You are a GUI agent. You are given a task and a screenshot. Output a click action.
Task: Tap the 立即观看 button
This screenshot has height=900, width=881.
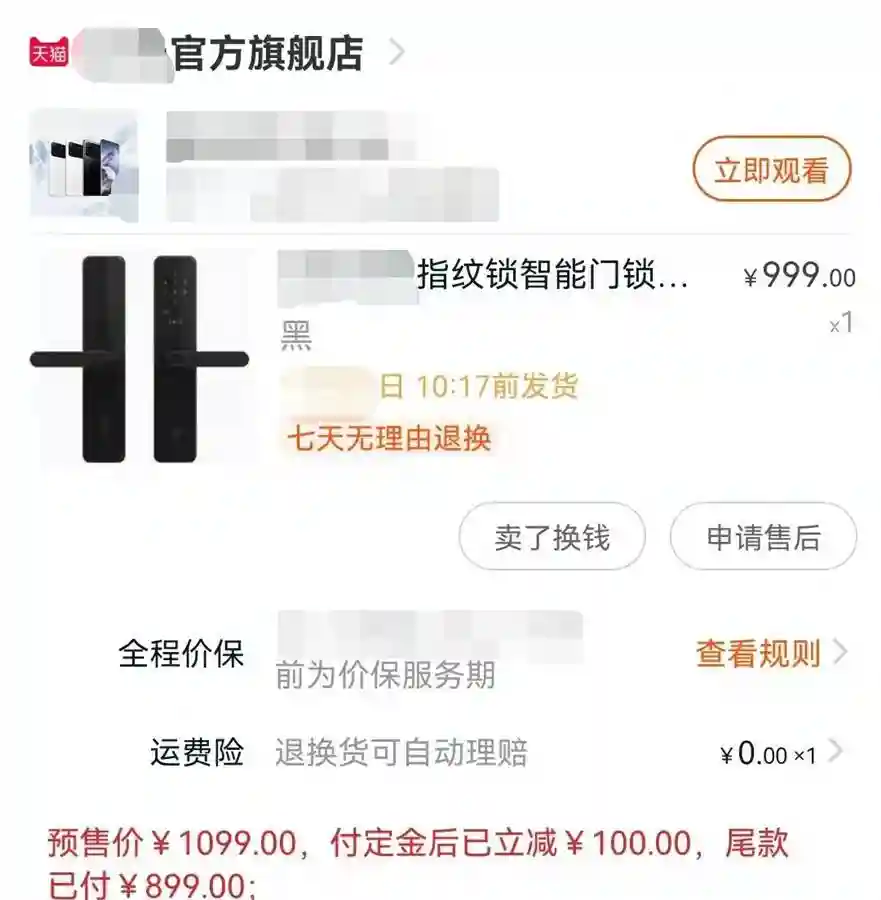click(771, 170)
